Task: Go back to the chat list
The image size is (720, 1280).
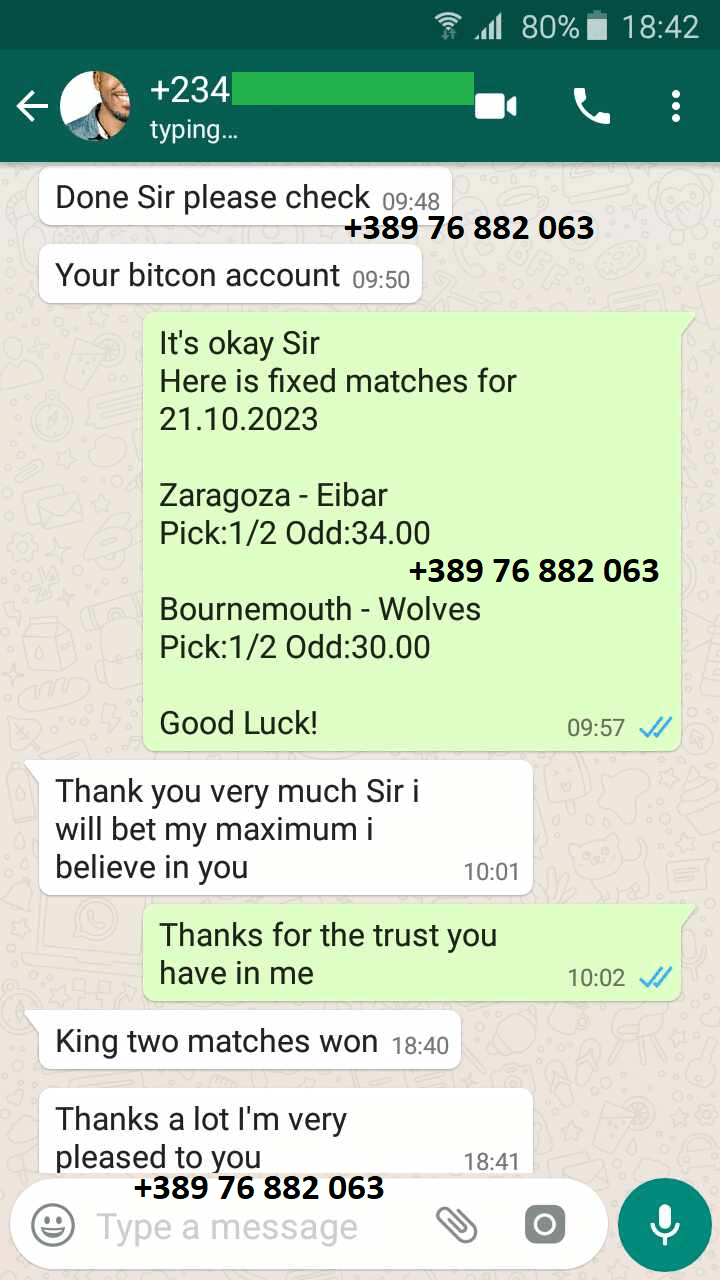Action: (32, 106)
